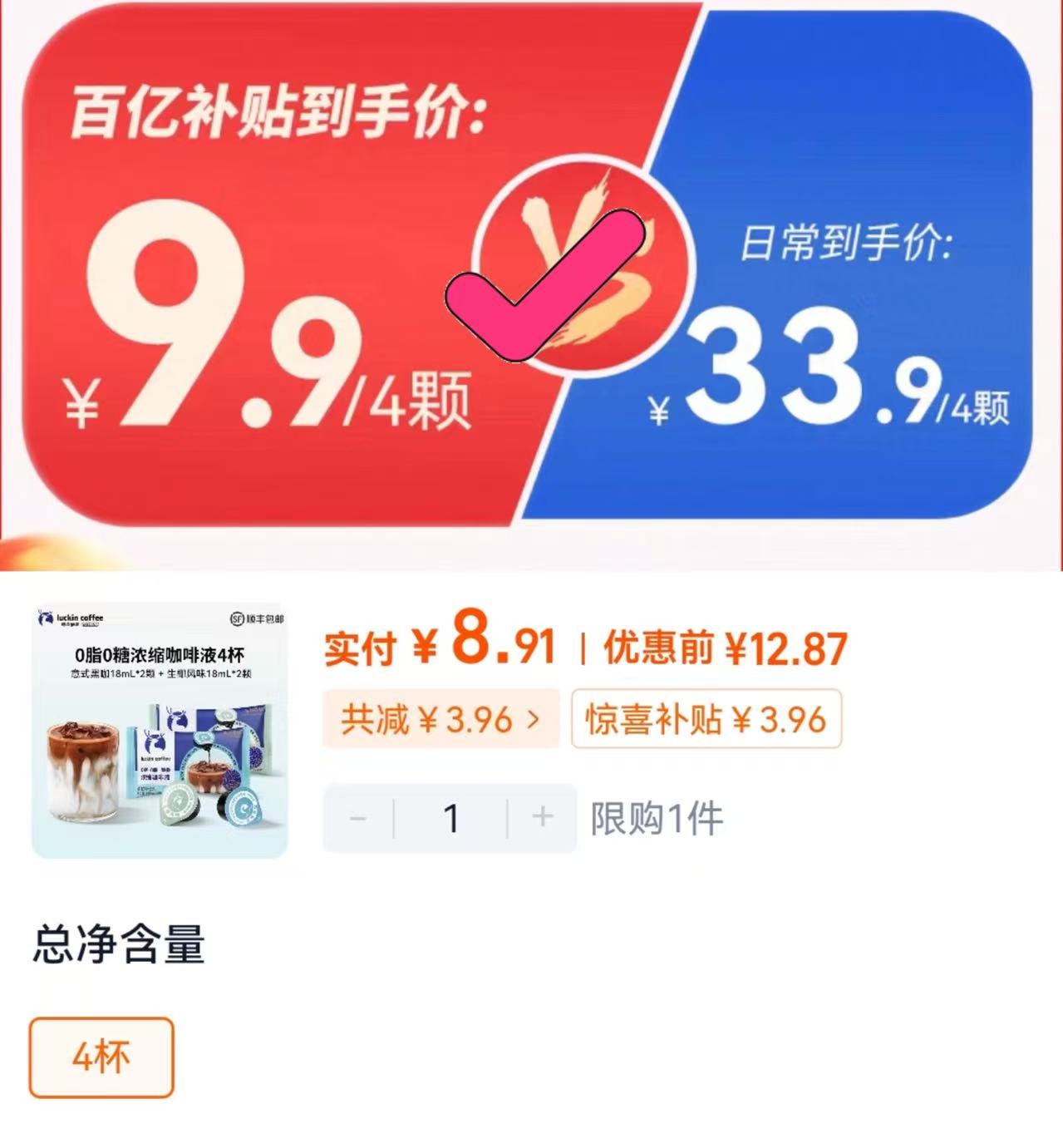Select the 4杯 net content option

[x=101, y=1057]
